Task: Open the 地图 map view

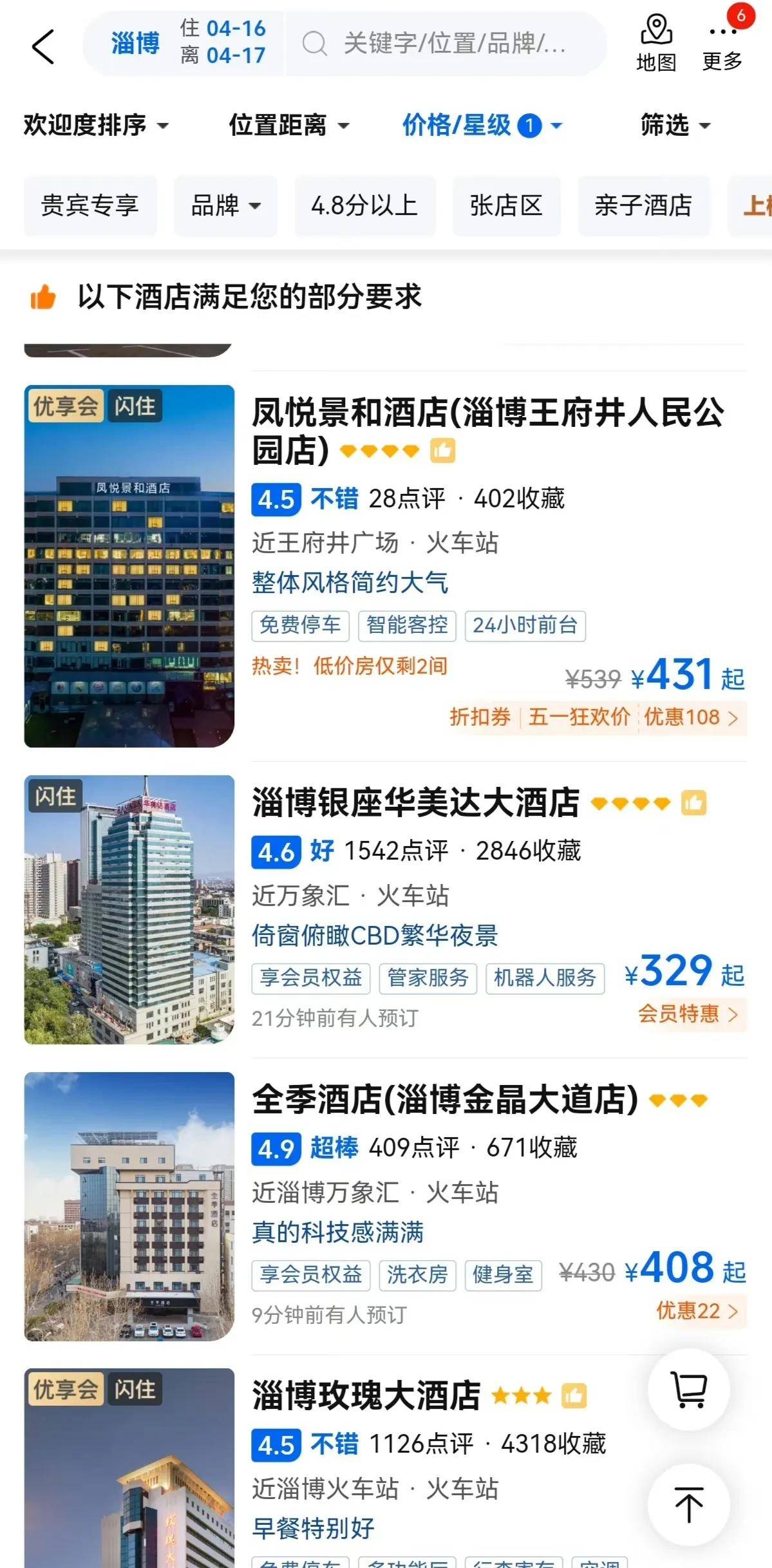Action: click(655, 44)
